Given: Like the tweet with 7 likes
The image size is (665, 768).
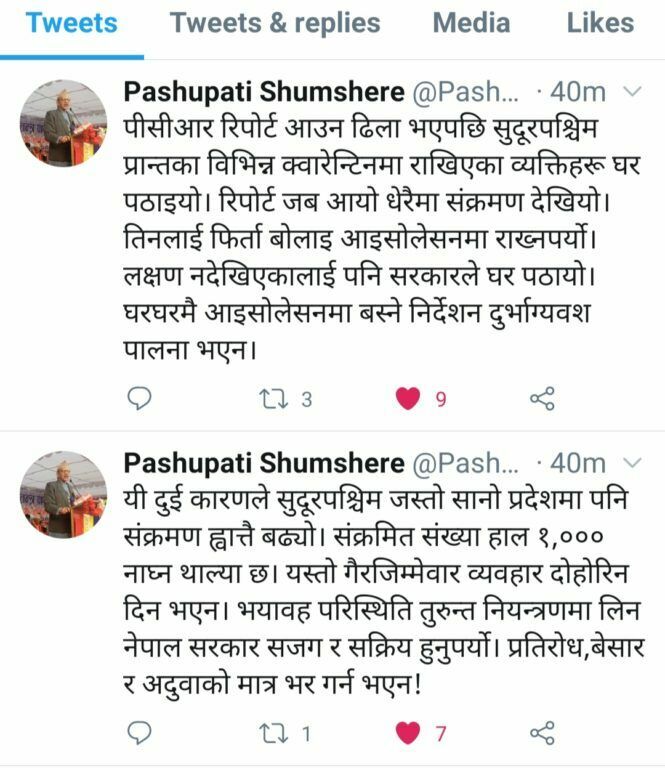Looking at the screenshot, I should (407, 734).
